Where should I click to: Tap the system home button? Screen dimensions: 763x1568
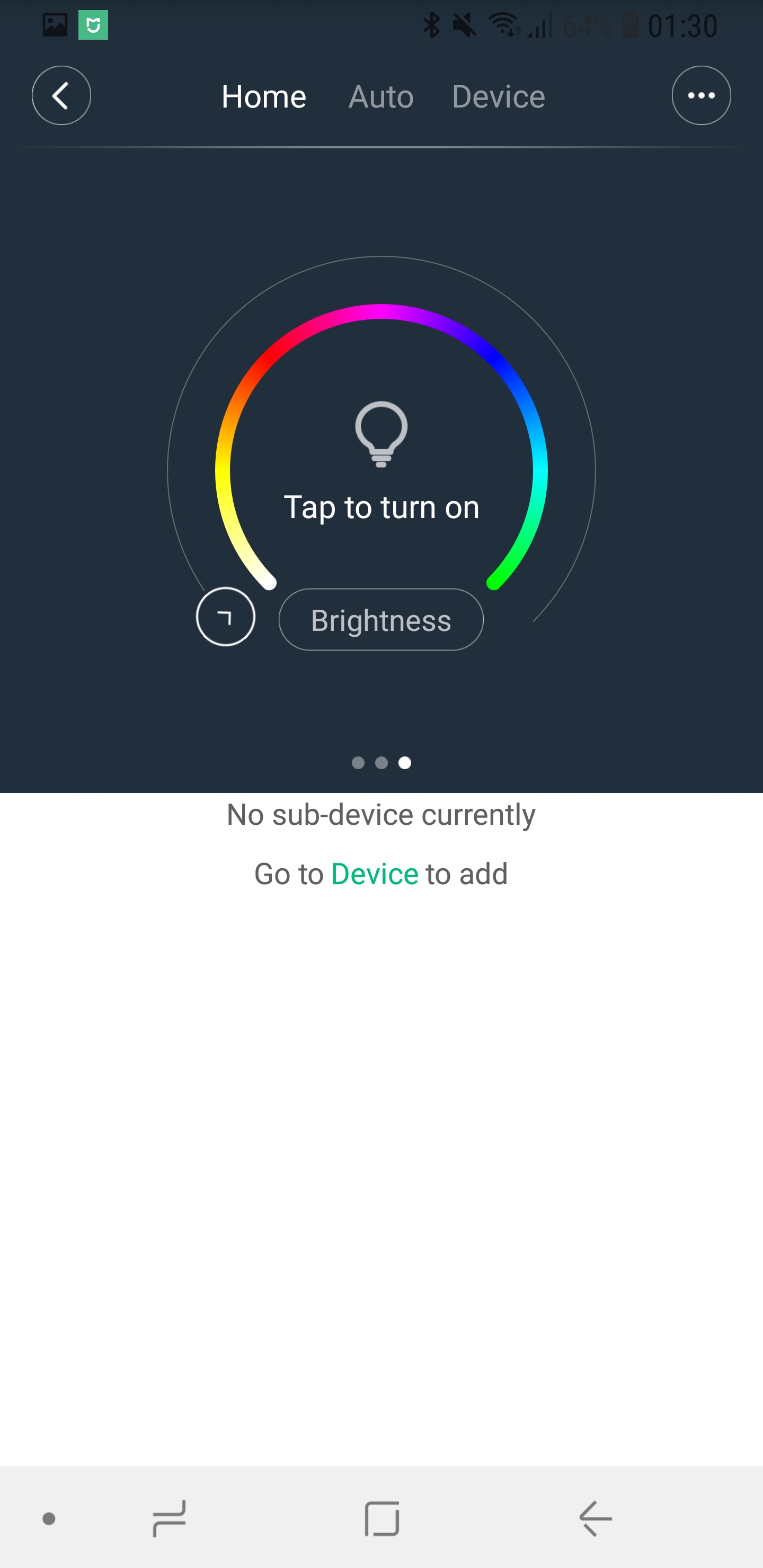(x=382, y=1518)
